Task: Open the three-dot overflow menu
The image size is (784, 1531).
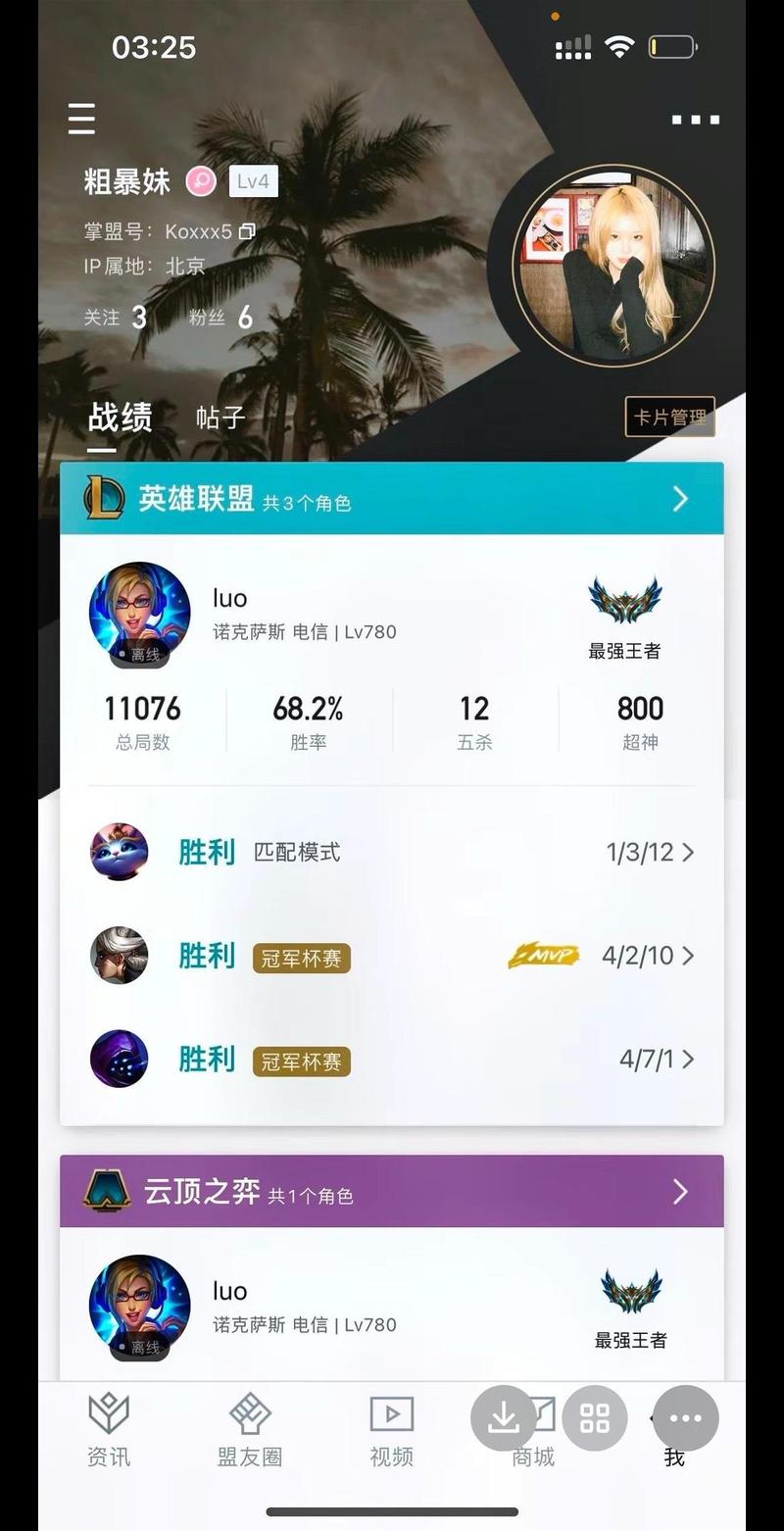Action: (695, 120)
